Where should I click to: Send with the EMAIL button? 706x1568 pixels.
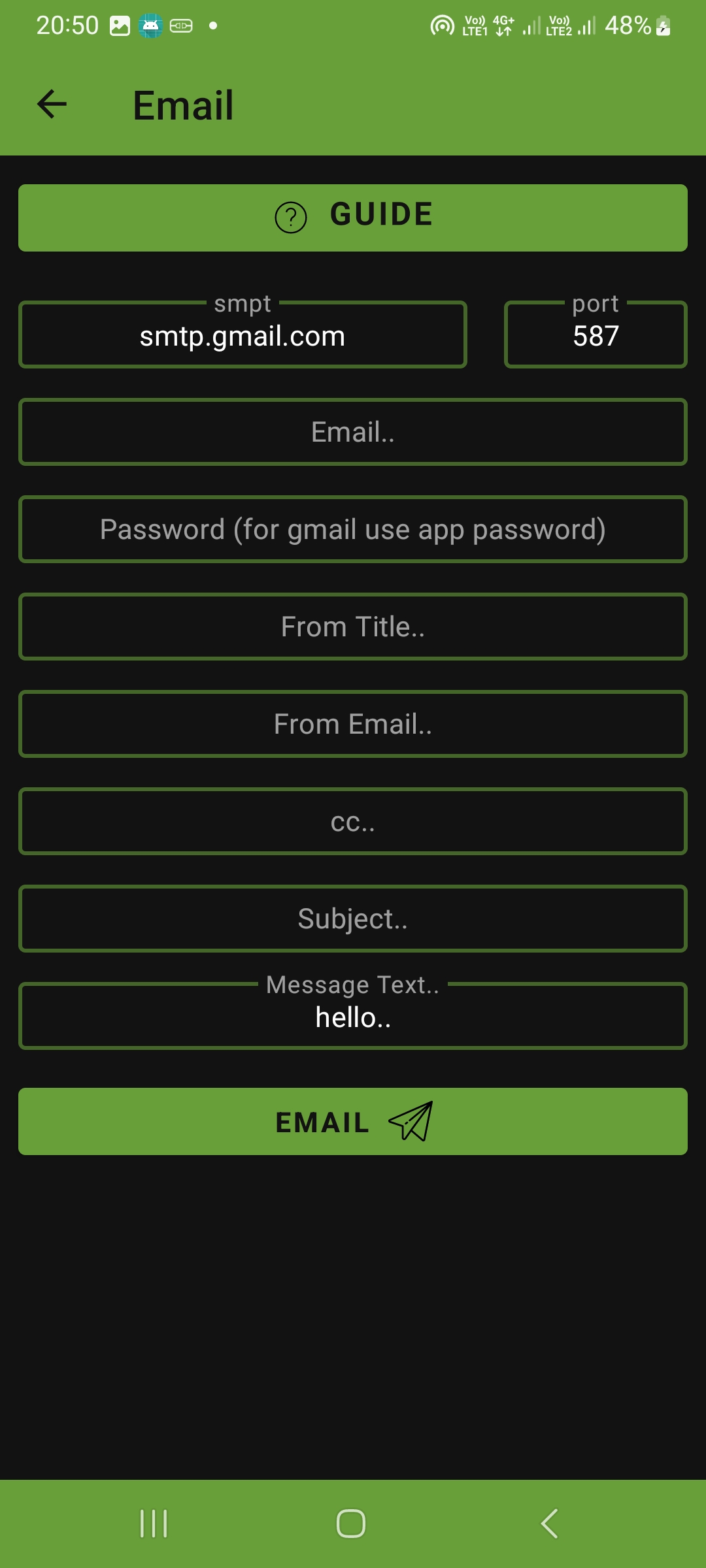click(353, 1122)
